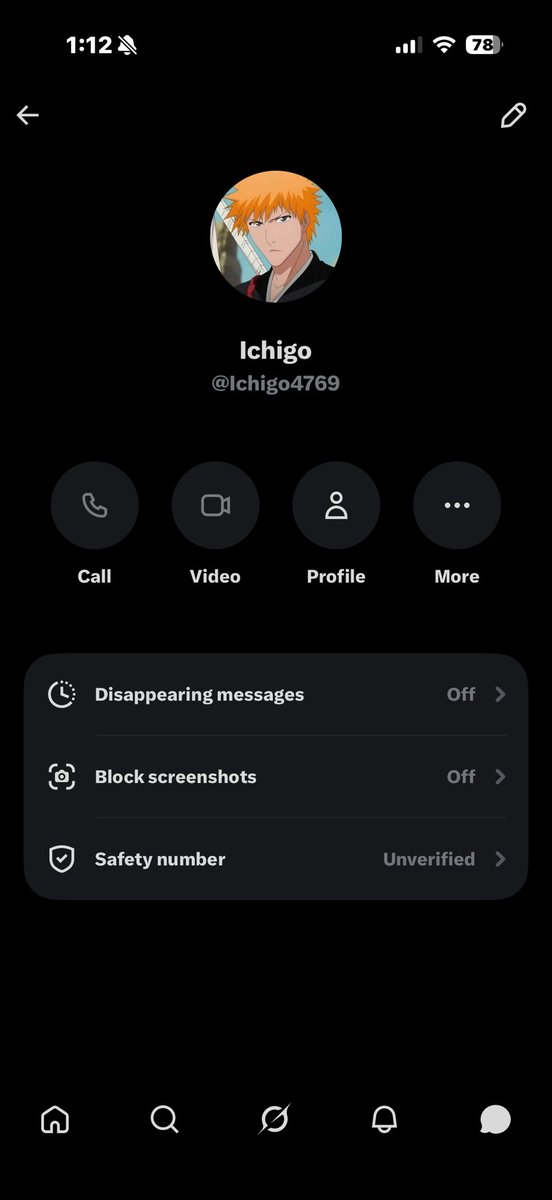Open the Grok tab

(x=274, y=1119)
